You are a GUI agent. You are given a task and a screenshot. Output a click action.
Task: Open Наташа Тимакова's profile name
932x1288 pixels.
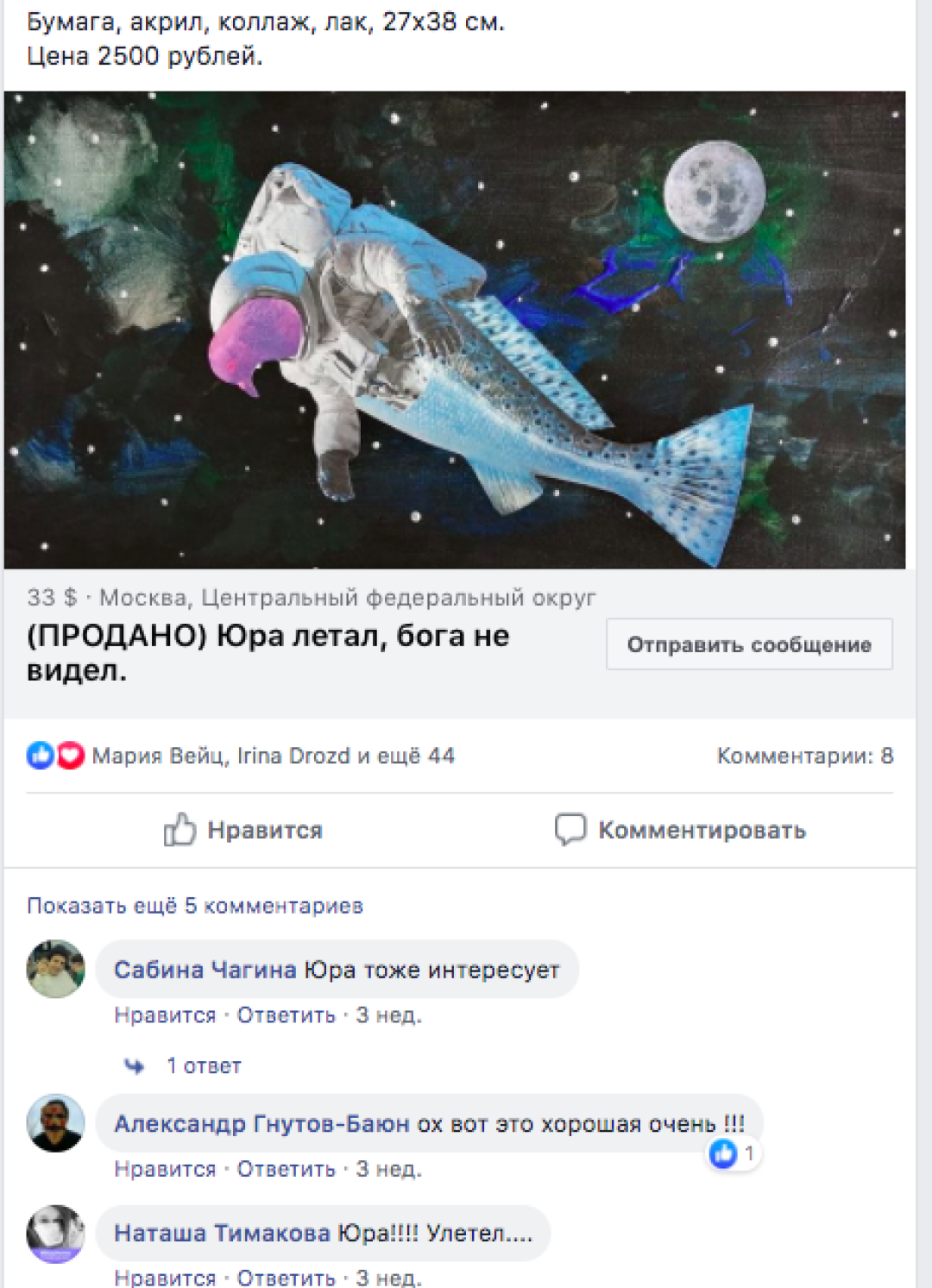click(222, 1234)
